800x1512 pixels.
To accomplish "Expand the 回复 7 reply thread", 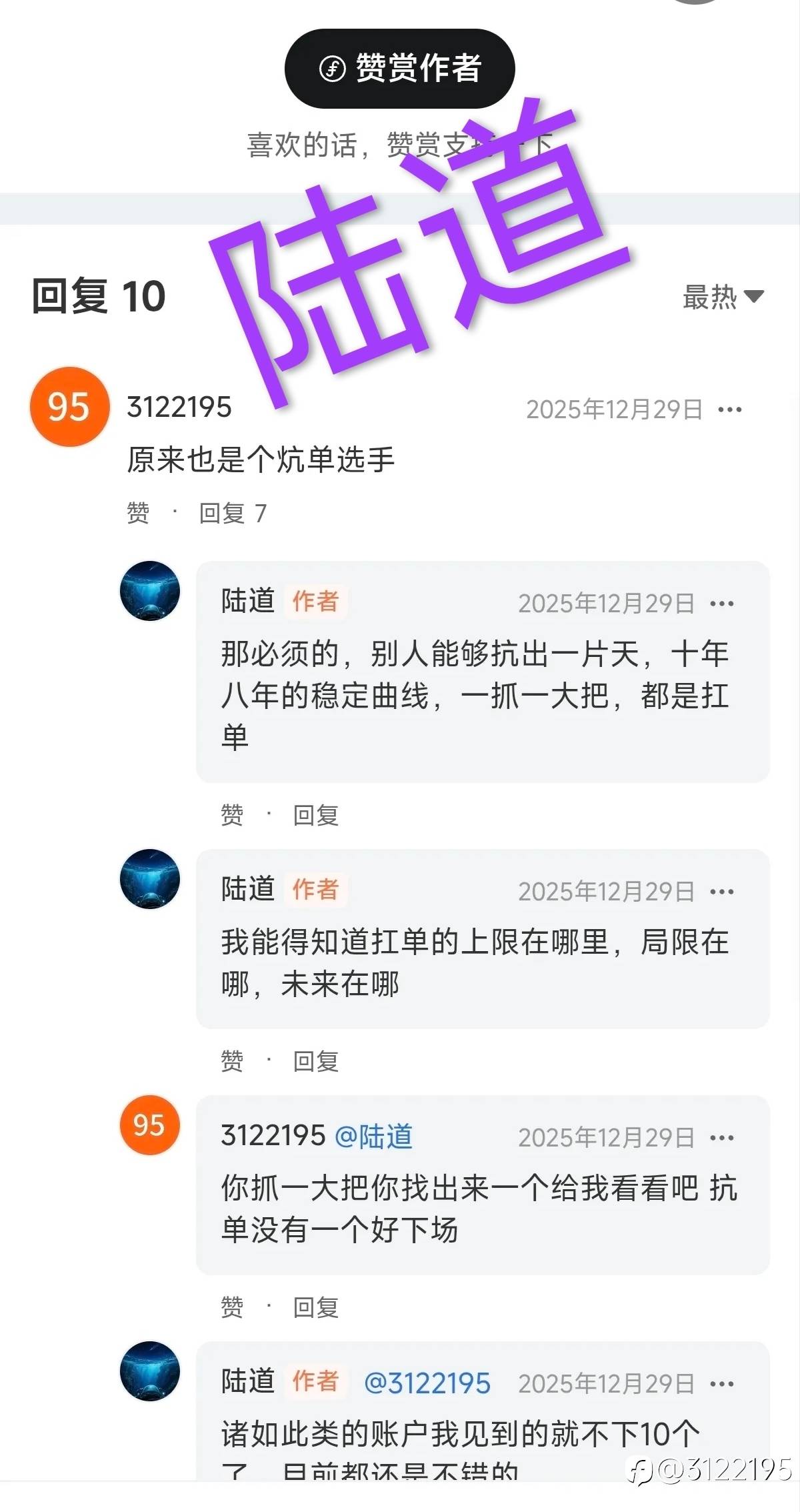I will point(231,512).
